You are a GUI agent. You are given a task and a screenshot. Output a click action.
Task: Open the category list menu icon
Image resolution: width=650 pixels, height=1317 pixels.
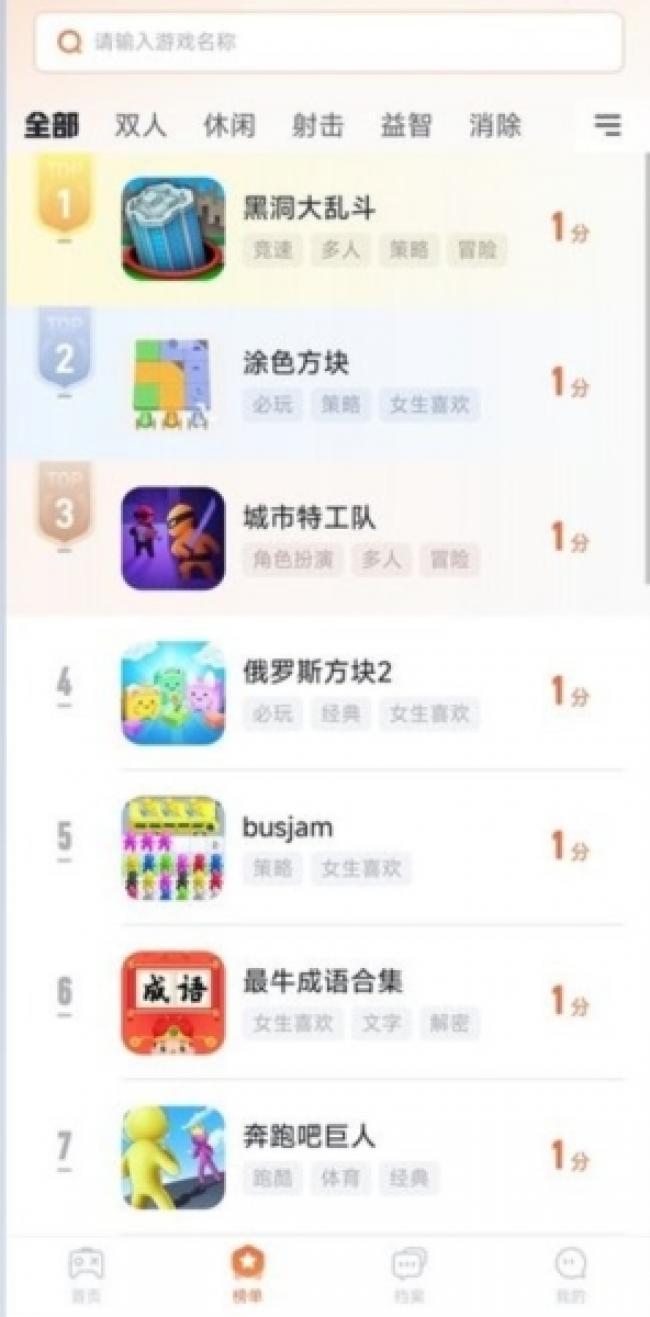coord(607,125)
